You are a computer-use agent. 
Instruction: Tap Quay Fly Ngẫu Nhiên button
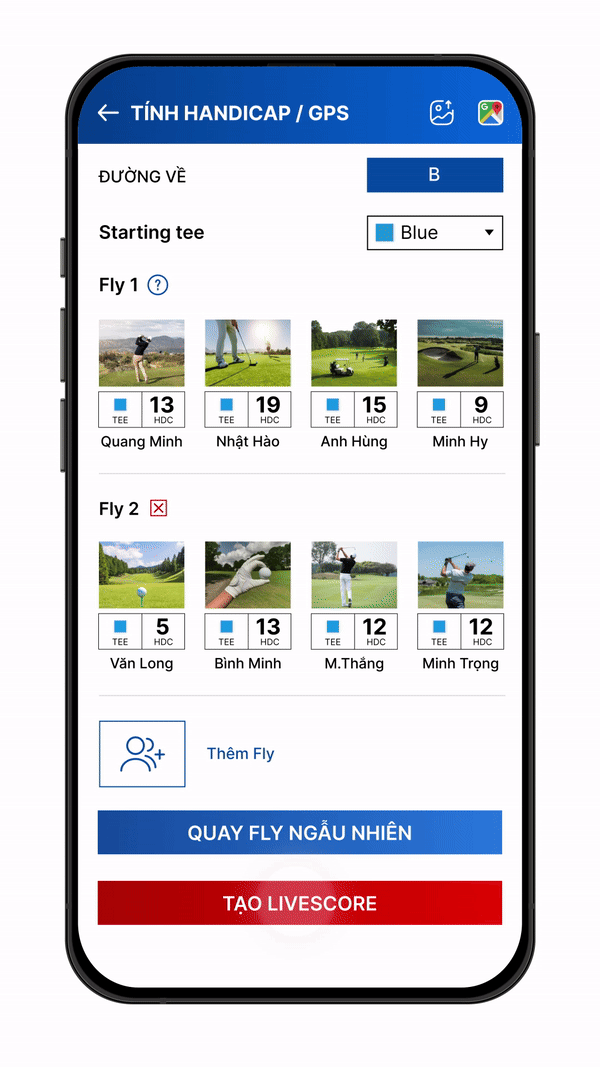300,832
